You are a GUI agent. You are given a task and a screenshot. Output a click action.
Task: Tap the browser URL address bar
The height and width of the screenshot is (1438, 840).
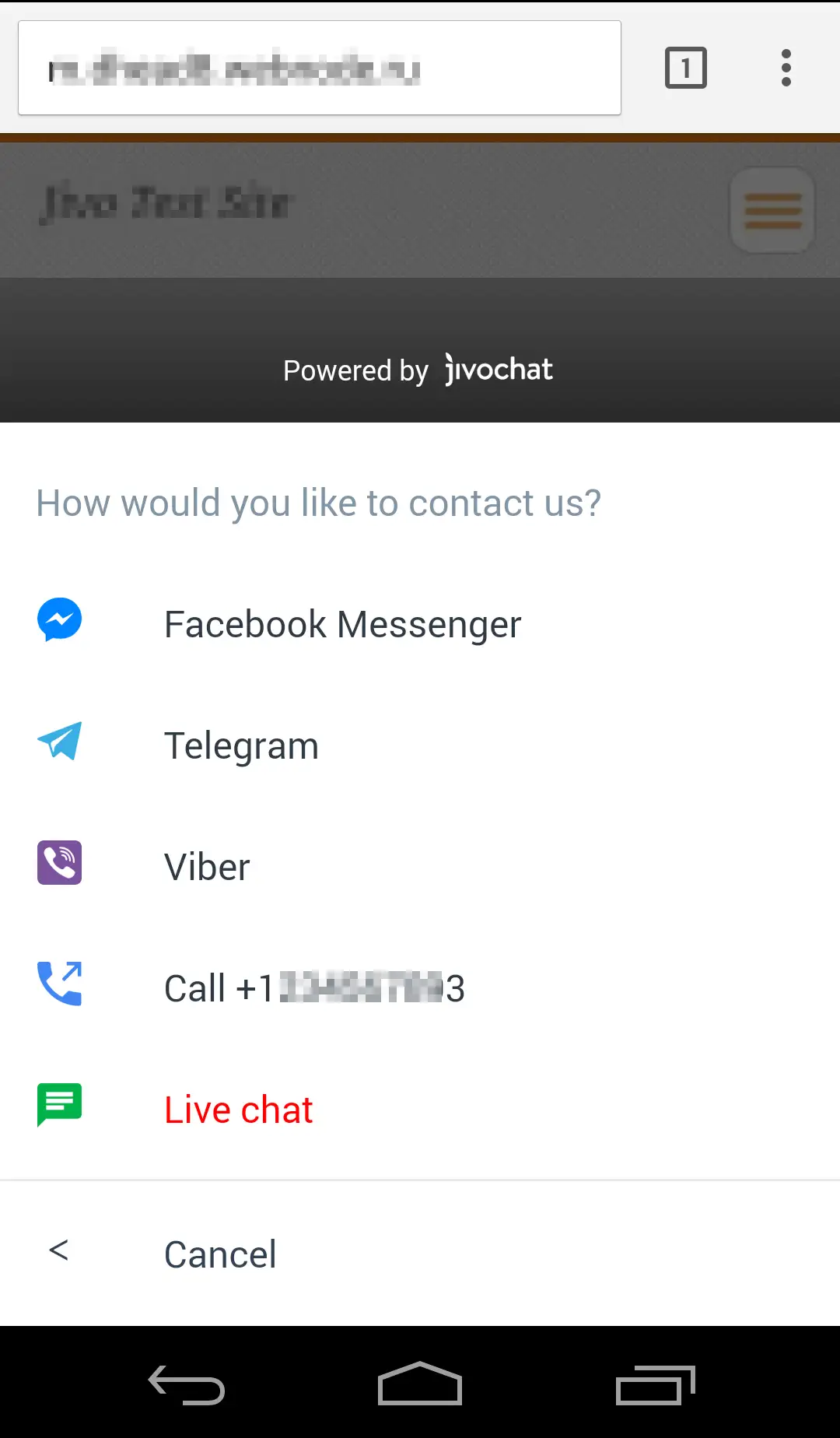pos(319,68)
